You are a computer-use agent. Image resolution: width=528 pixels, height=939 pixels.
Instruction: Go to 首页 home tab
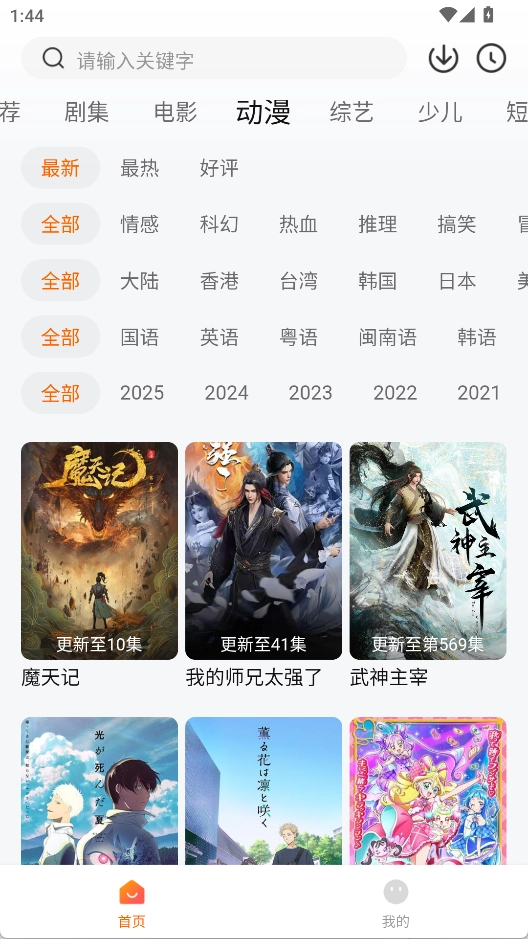(132, 903)
